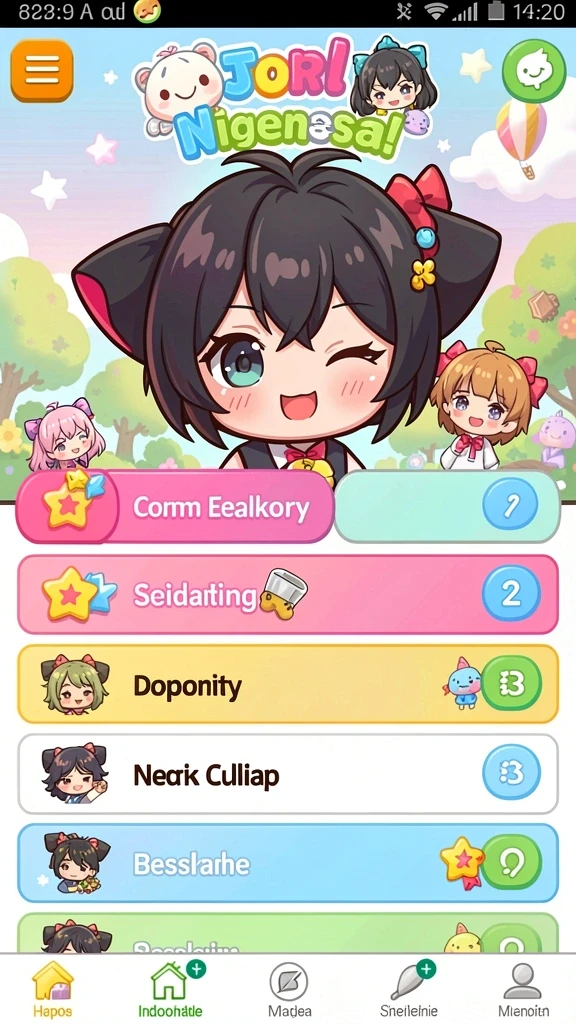Switch to the Mienoitn profile tab
576x1024 pixels.
[x=523, y=989]
